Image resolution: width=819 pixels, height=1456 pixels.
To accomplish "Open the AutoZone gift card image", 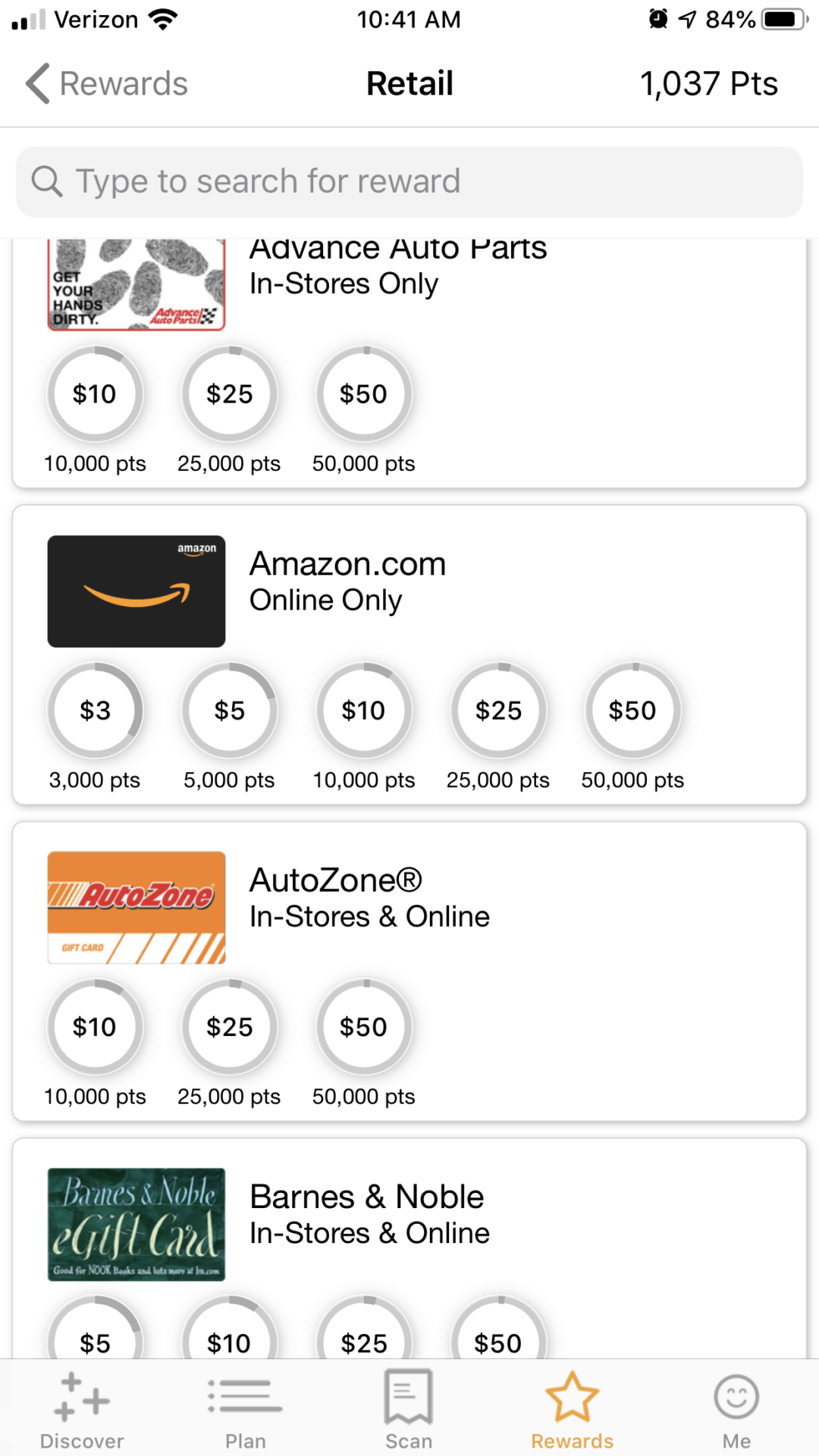I will [x=136, y=907].
